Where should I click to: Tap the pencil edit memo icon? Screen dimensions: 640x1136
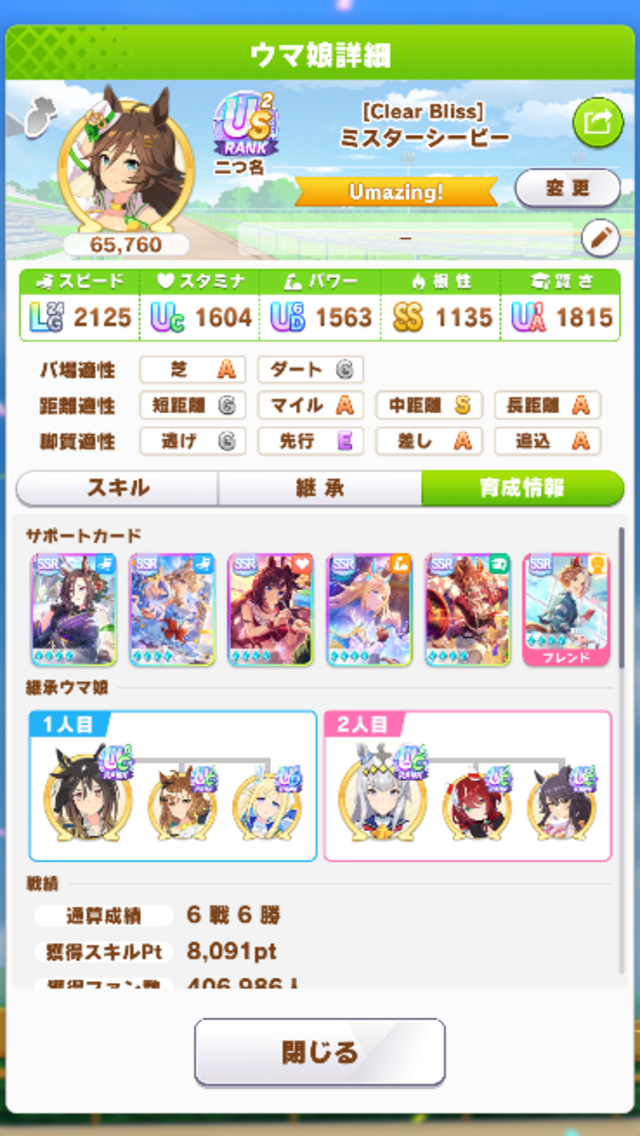(600, 238)
